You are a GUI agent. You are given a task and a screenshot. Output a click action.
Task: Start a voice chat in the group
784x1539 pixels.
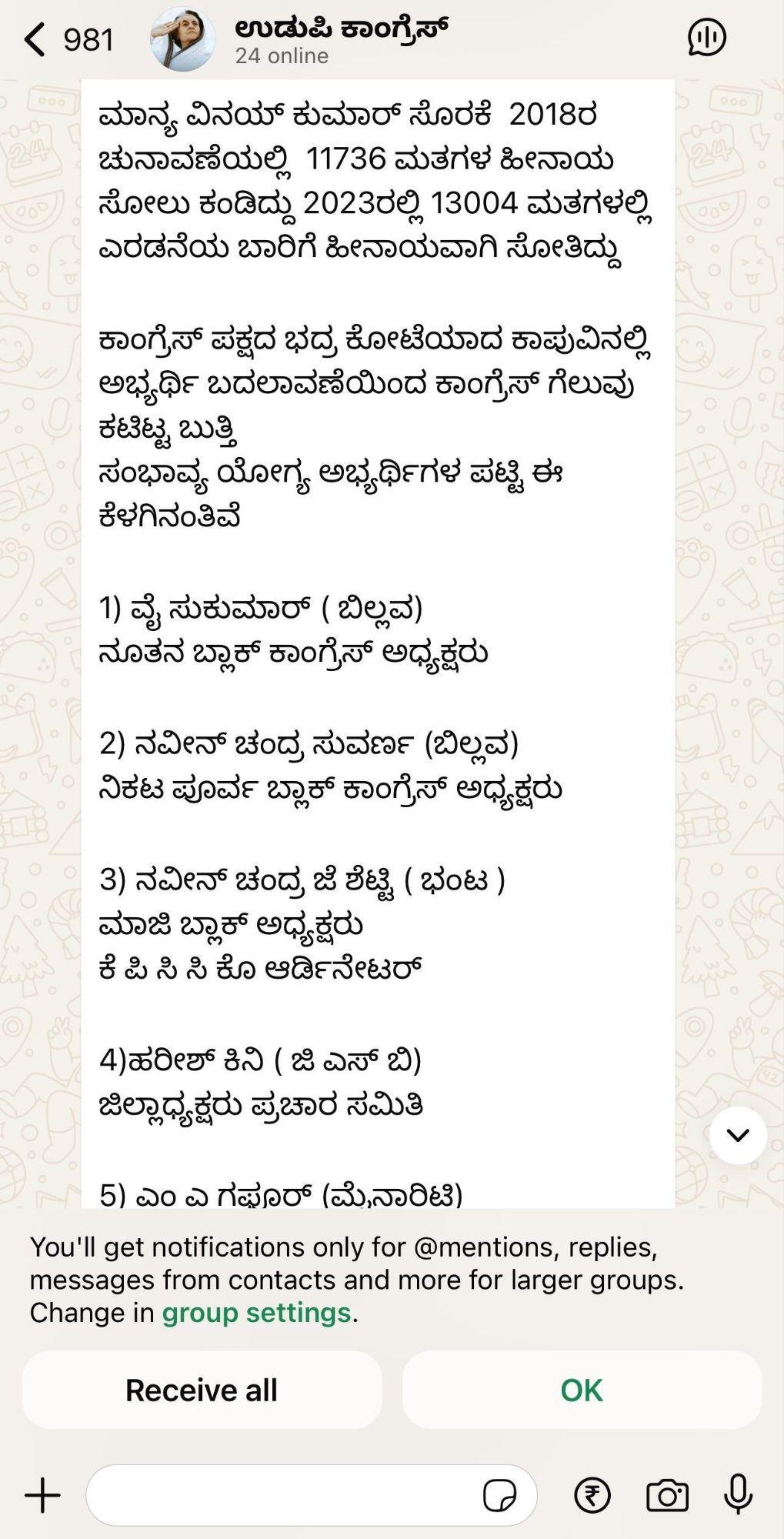click(706, 37)
